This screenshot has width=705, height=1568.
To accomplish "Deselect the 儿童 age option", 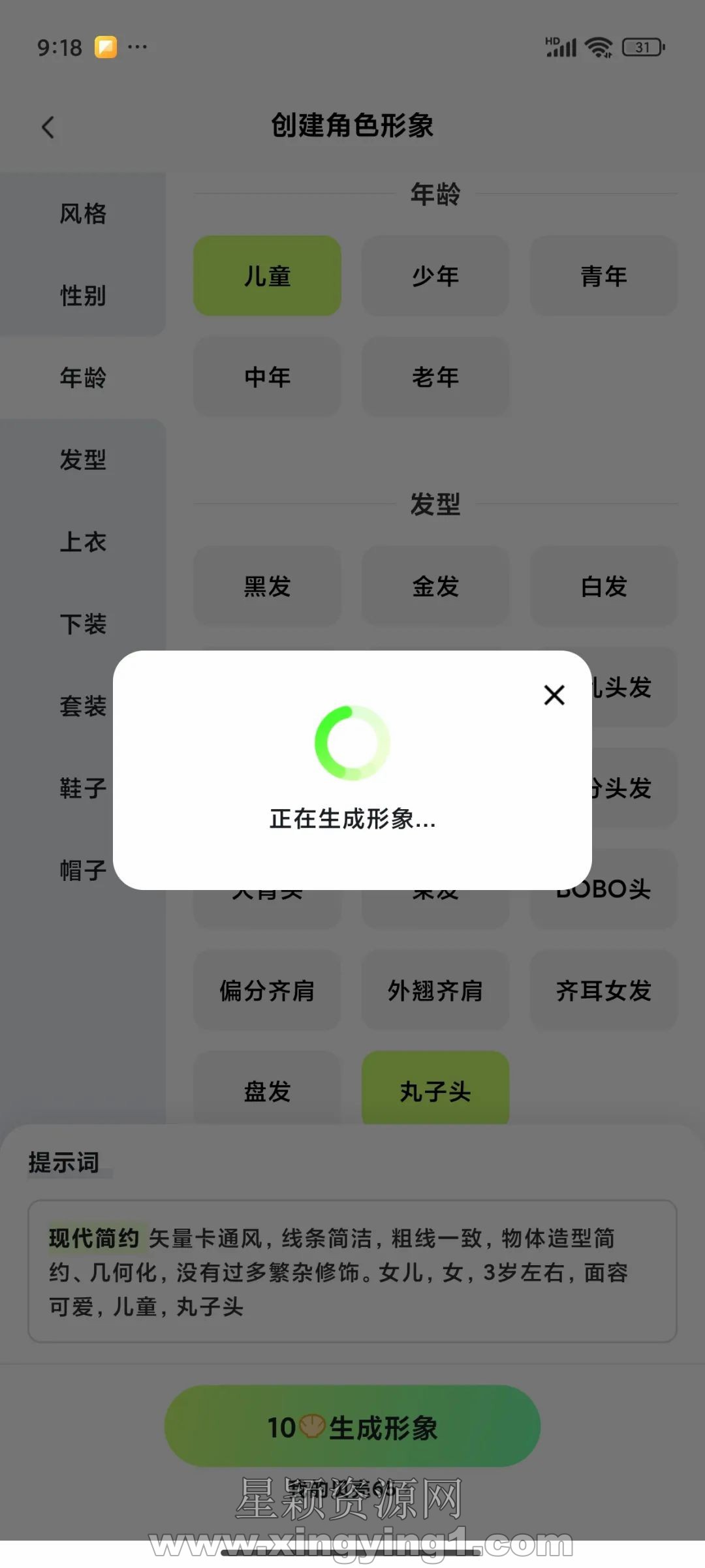I will tap(267, 276).
